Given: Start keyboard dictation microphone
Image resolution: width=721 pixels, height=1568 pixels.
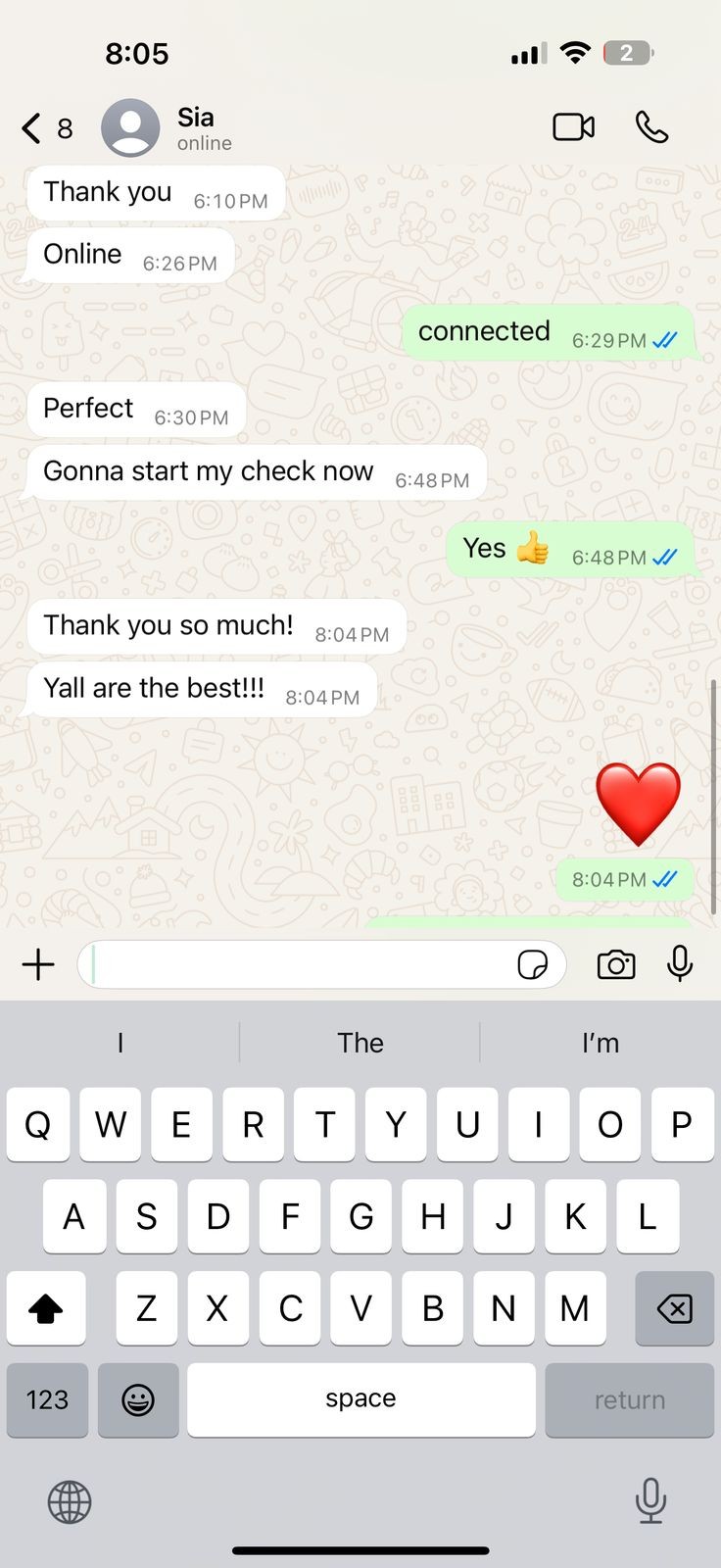Looking at the screenshot, I should pyautogui.click(x=650, y=1500).
